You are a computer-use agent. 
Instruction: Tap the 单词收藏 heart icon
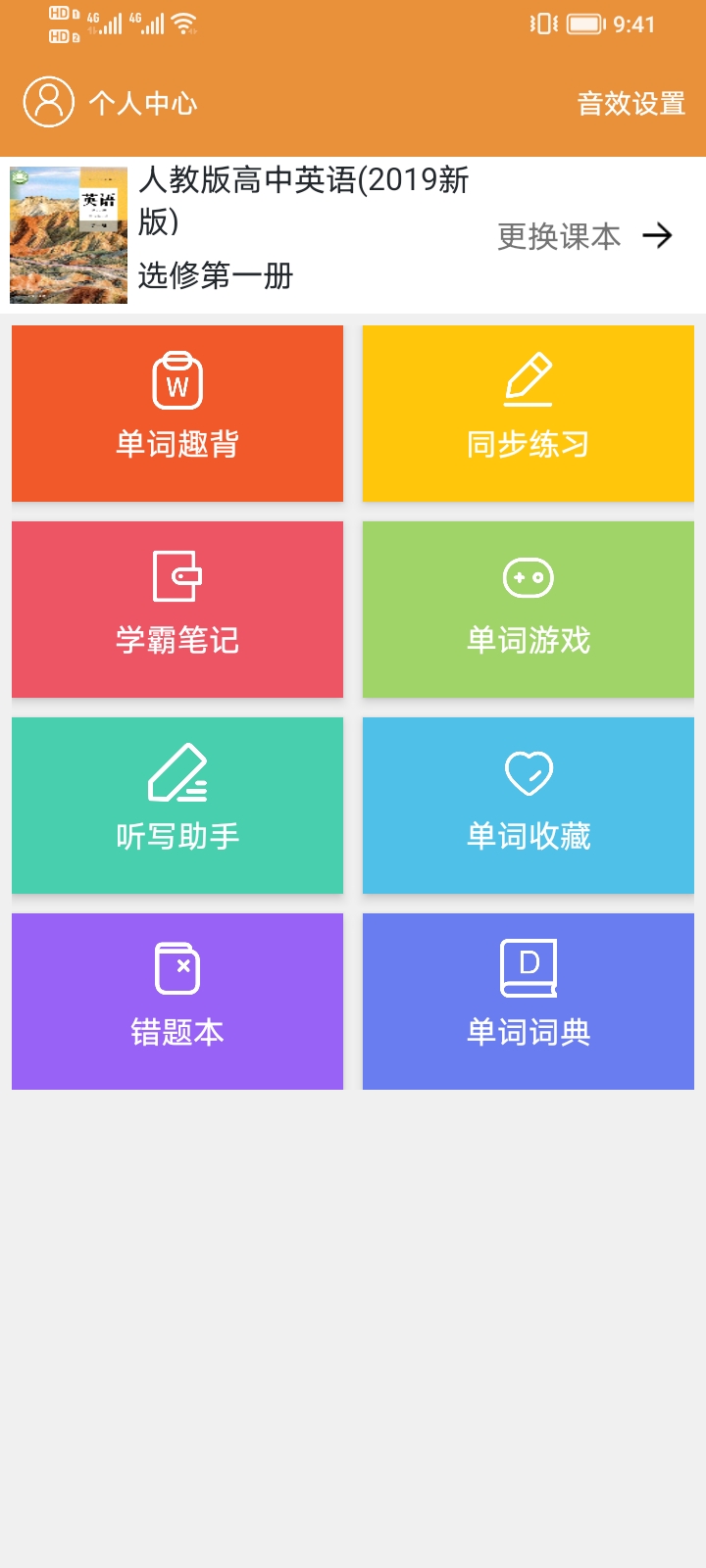[528, 774]
